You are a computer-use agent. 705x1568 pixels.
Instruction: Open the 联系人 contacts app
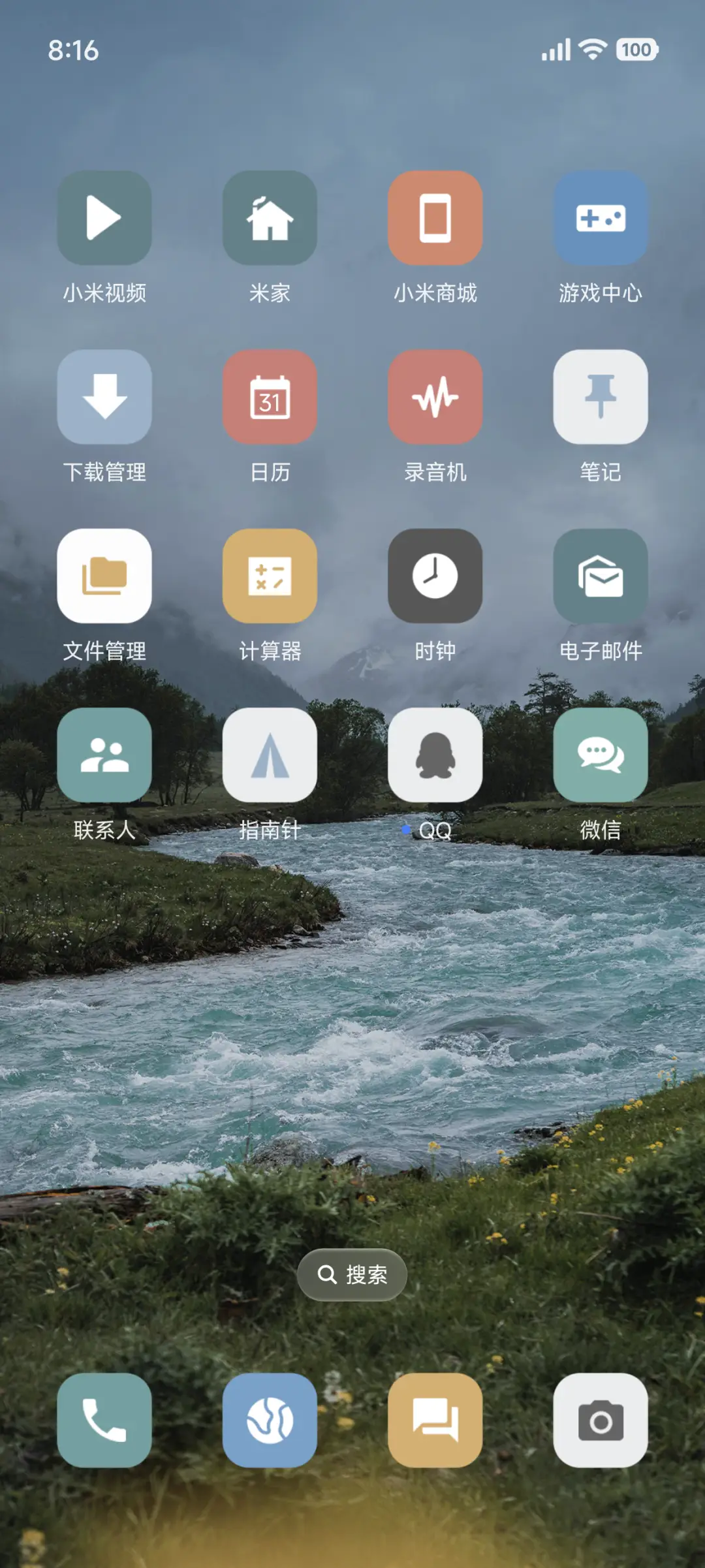pos(104,755)
